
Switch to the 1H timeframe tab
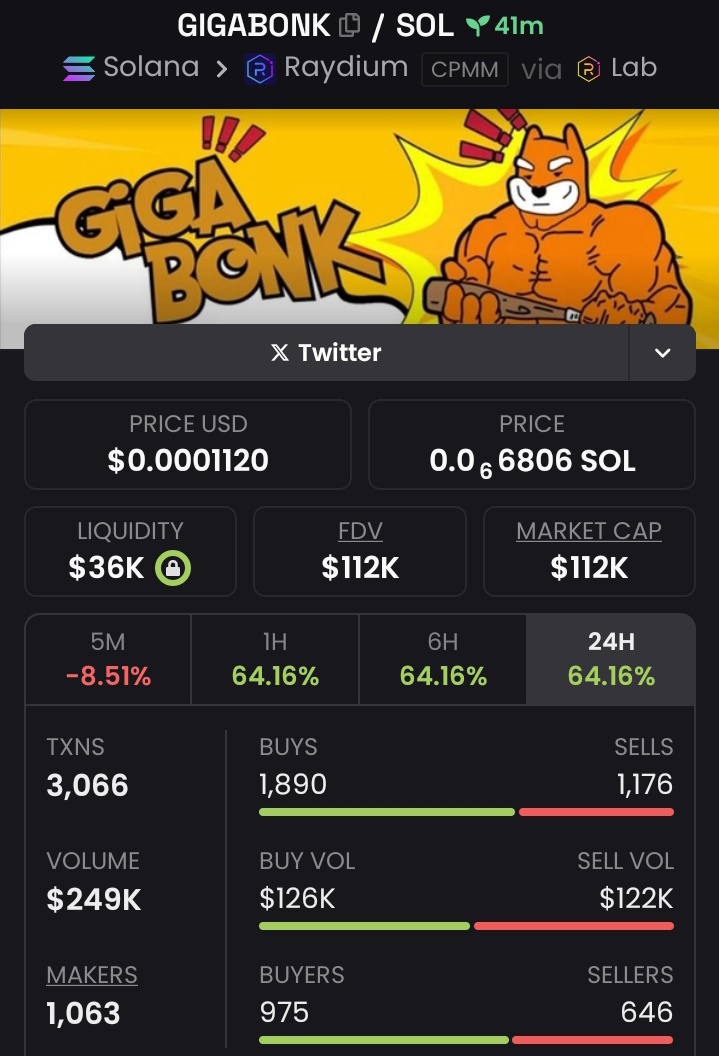click(x=275, y=660)
